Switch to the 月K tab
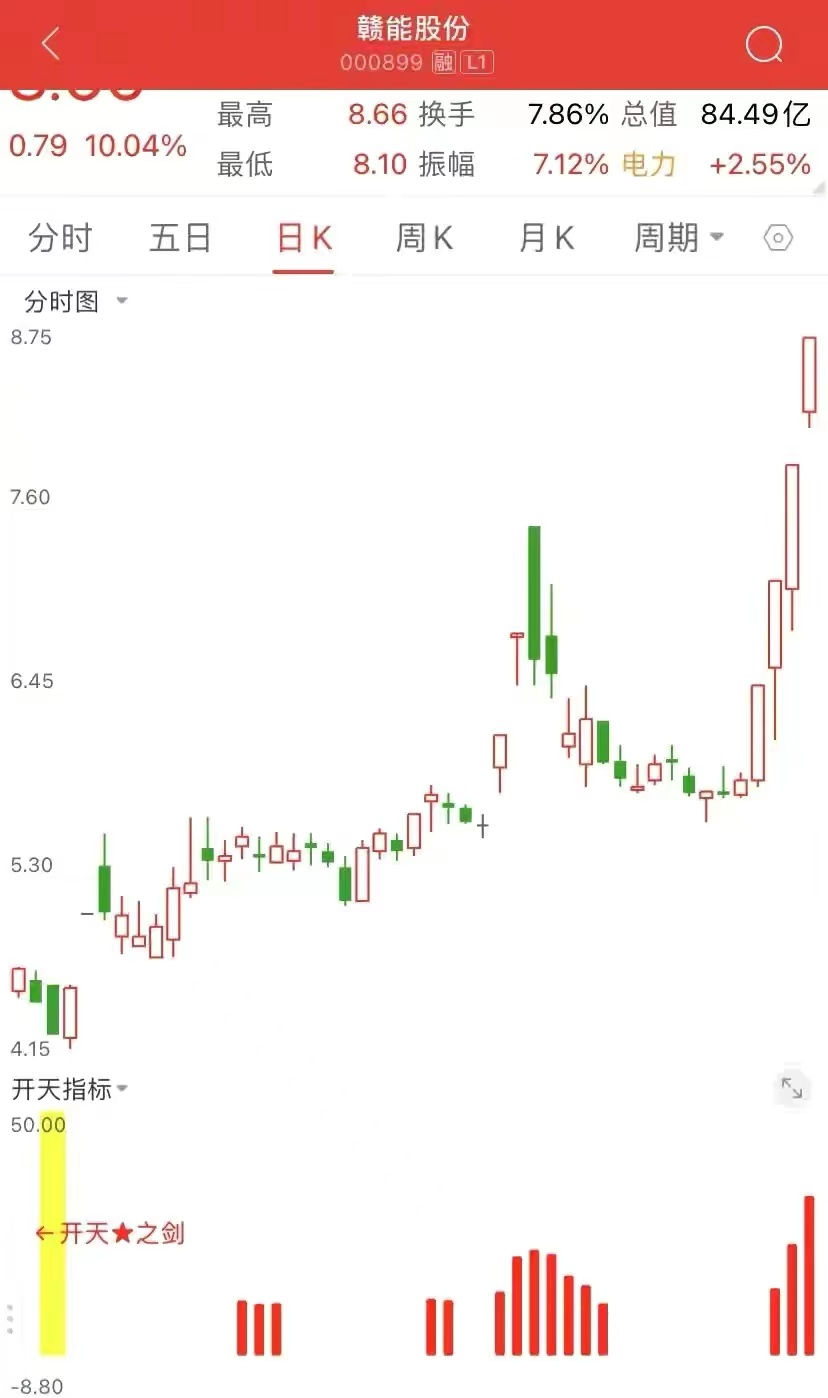 546,238
